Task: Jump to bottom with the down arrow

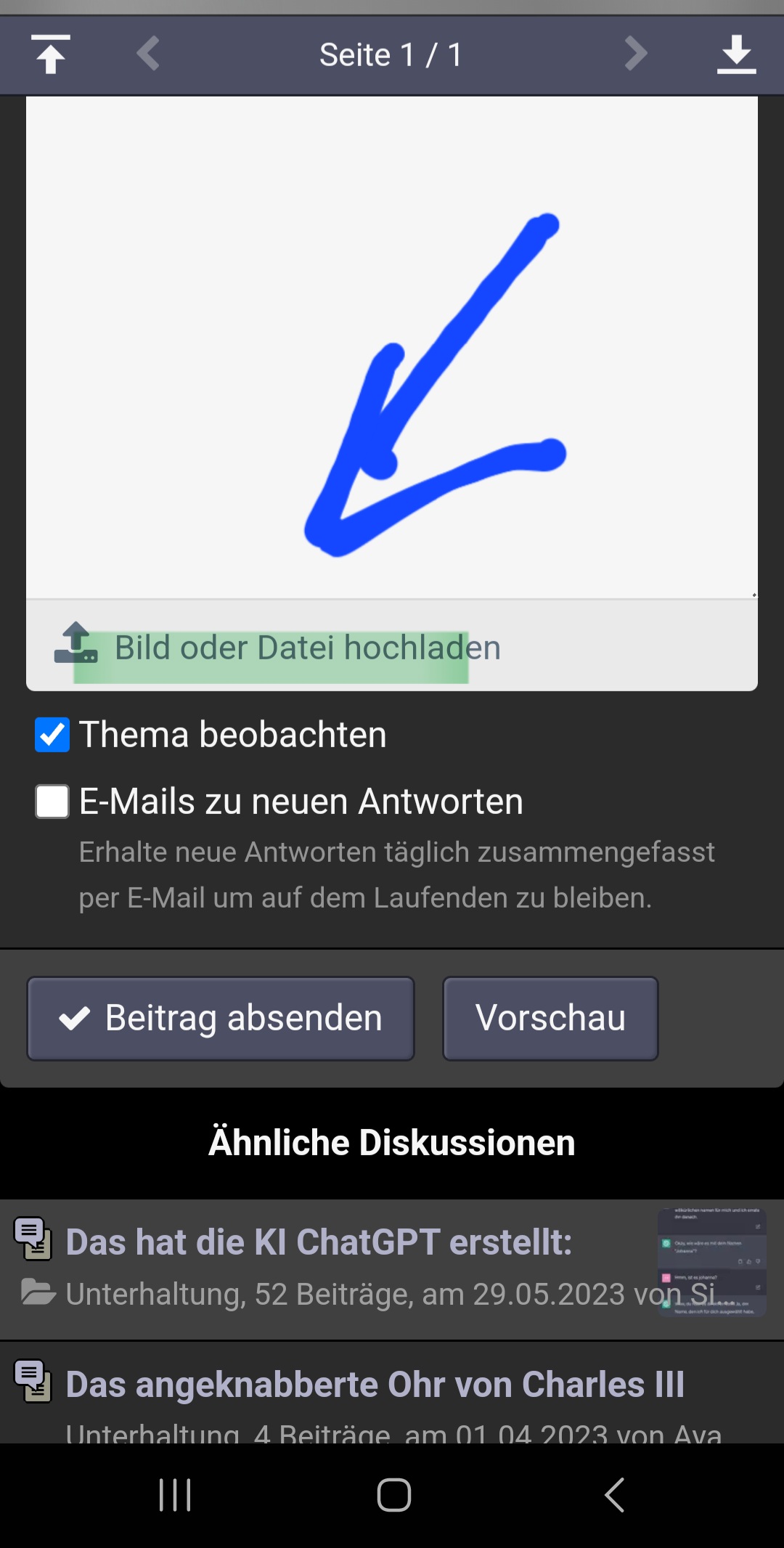Action: 736,54
